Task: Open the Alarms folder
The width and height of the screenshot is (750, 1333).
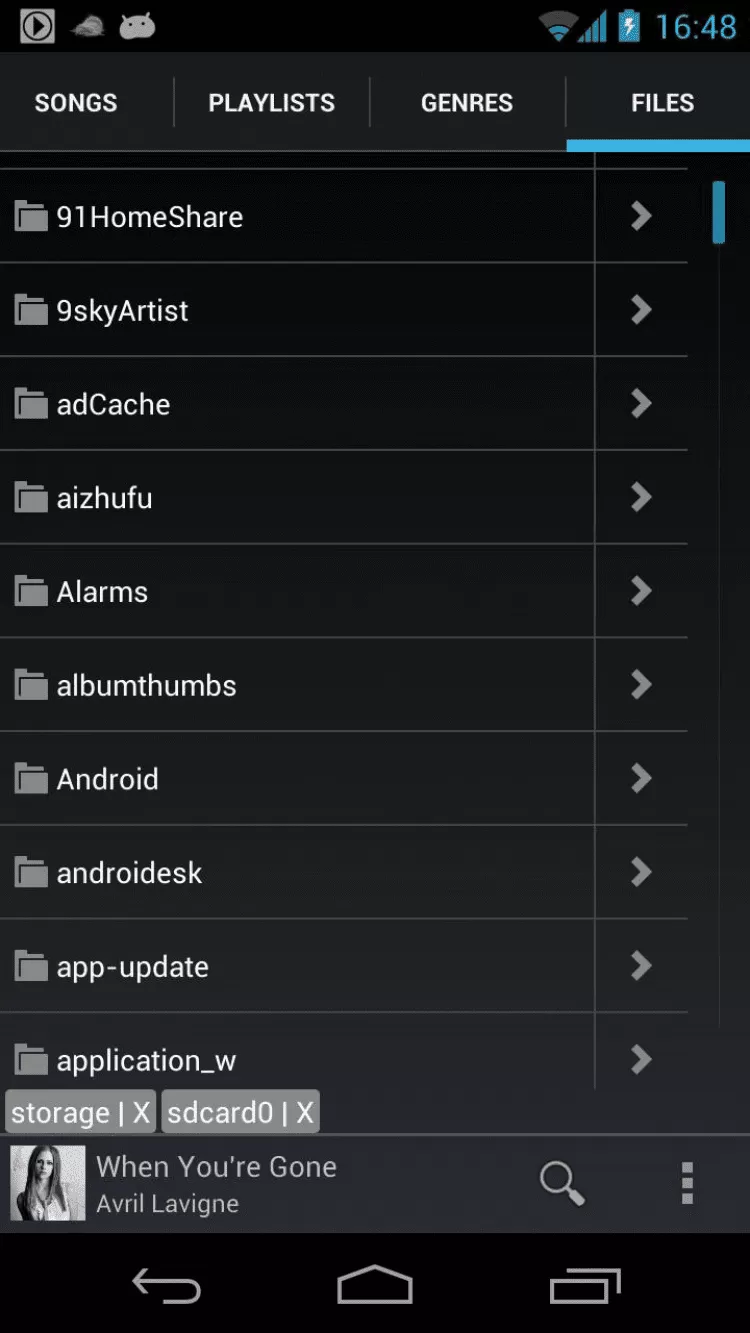Action: tap(102, 592)
